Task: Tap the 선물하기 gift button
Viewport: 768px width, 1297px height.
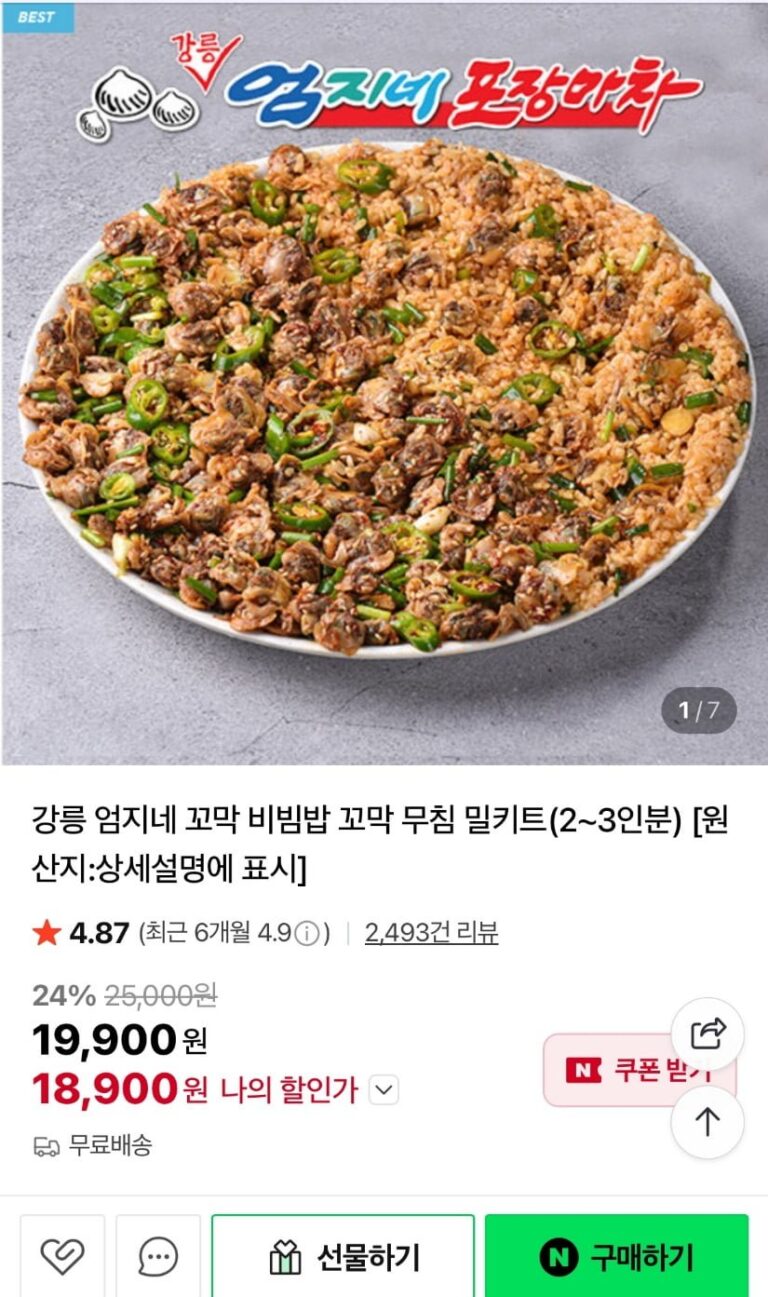Action: [343, 1256]
